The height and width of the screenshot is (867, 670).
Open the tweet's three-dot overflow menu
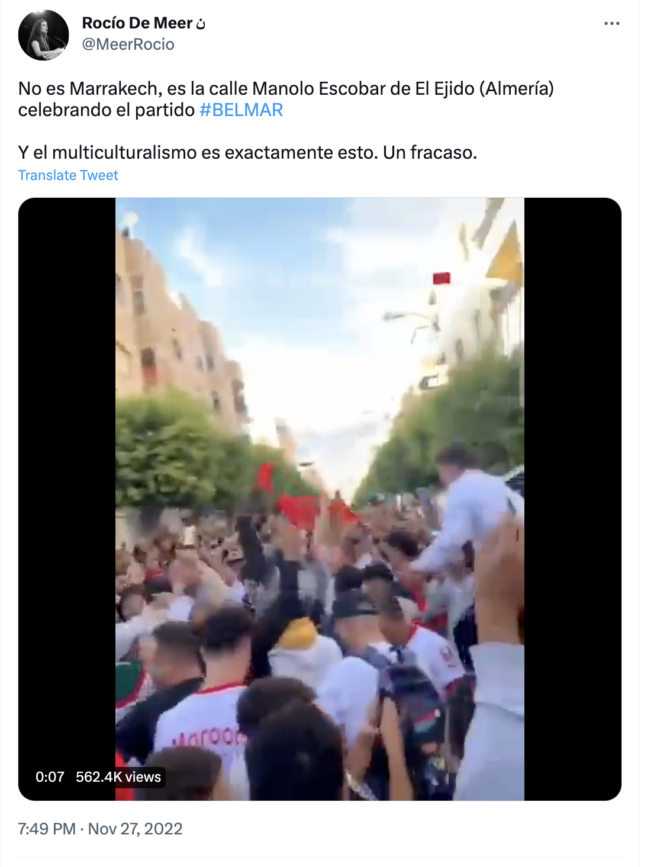(x=611, y=24)
